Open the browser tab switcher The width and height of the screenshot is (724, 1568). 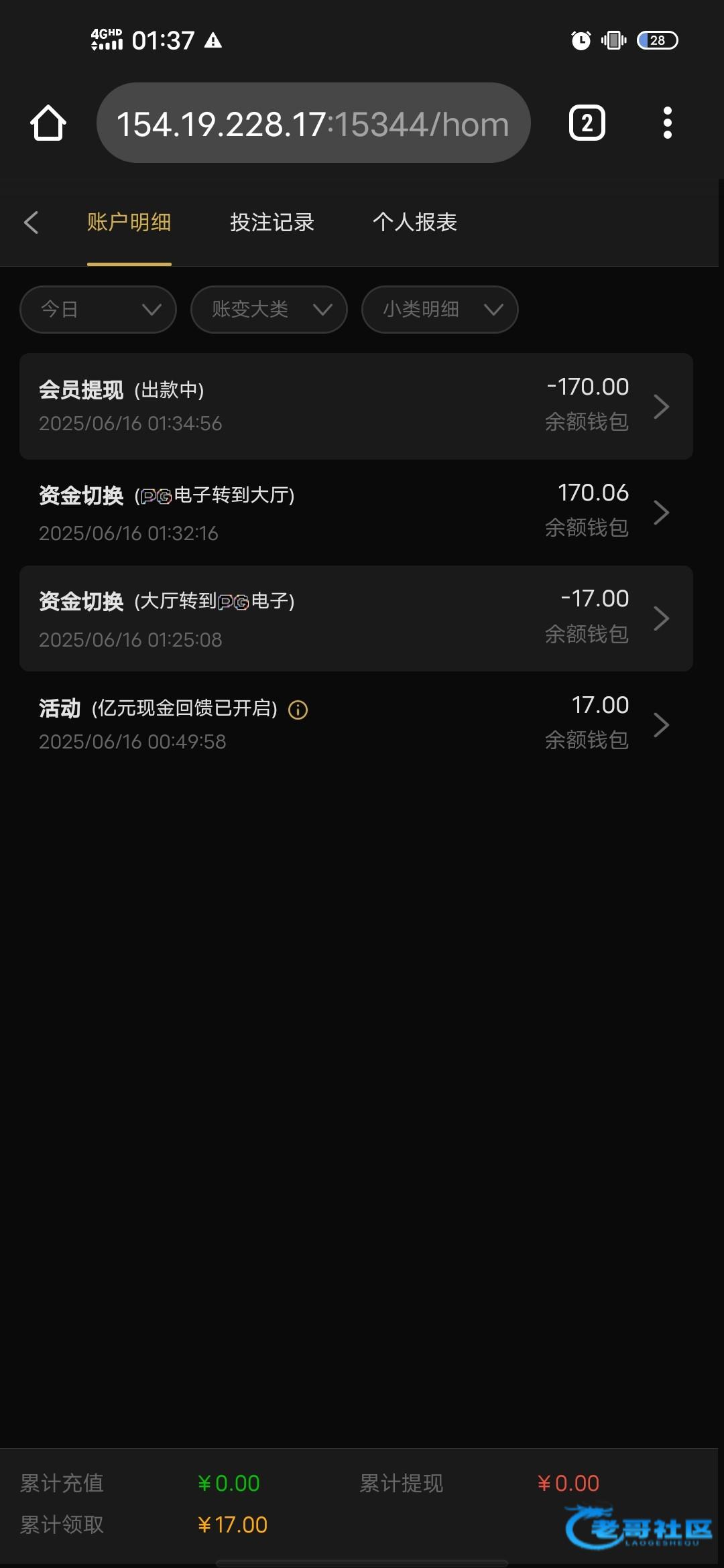point(587,123)
